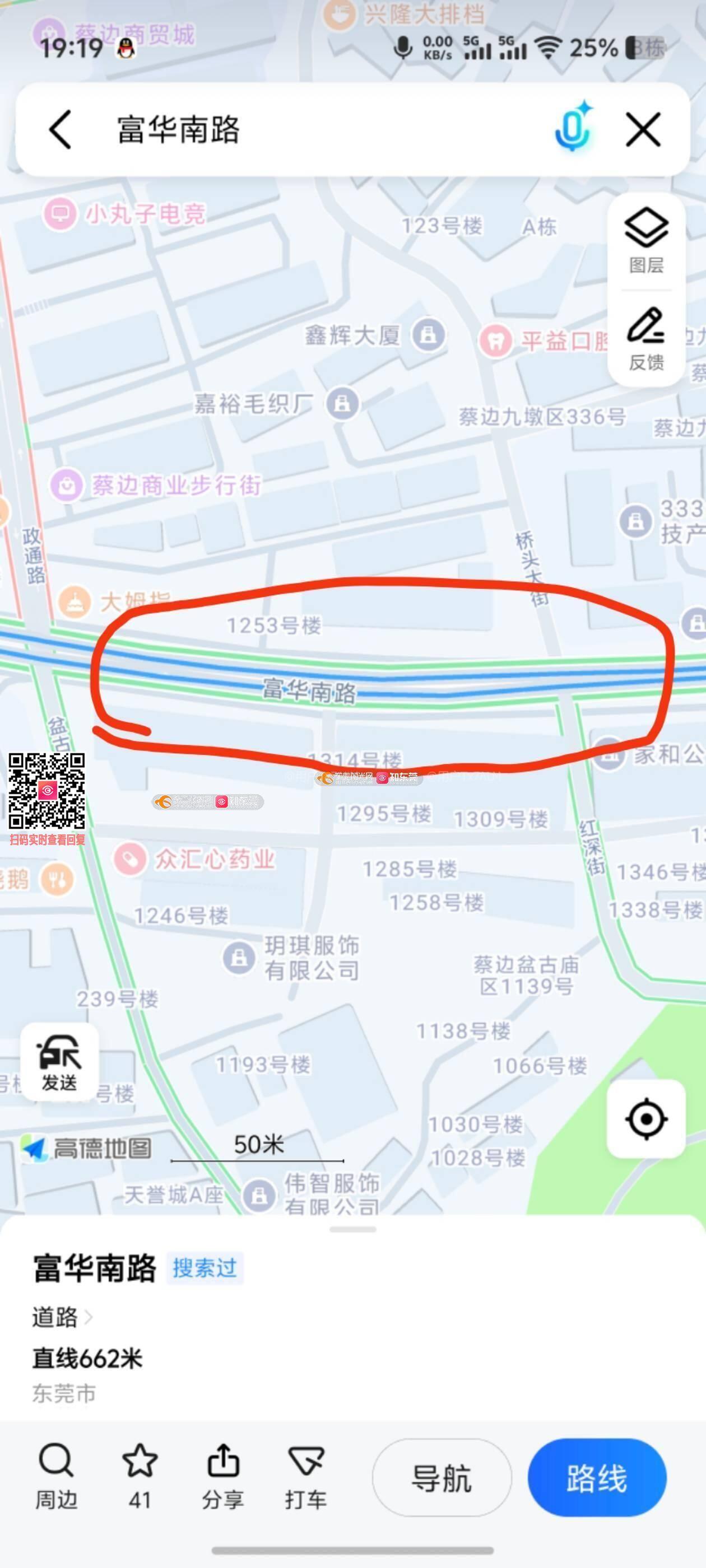Select the 鑫辉大厦 marker on the map
The width and height of the screenshot is (706, 1568).
(428, 334)
